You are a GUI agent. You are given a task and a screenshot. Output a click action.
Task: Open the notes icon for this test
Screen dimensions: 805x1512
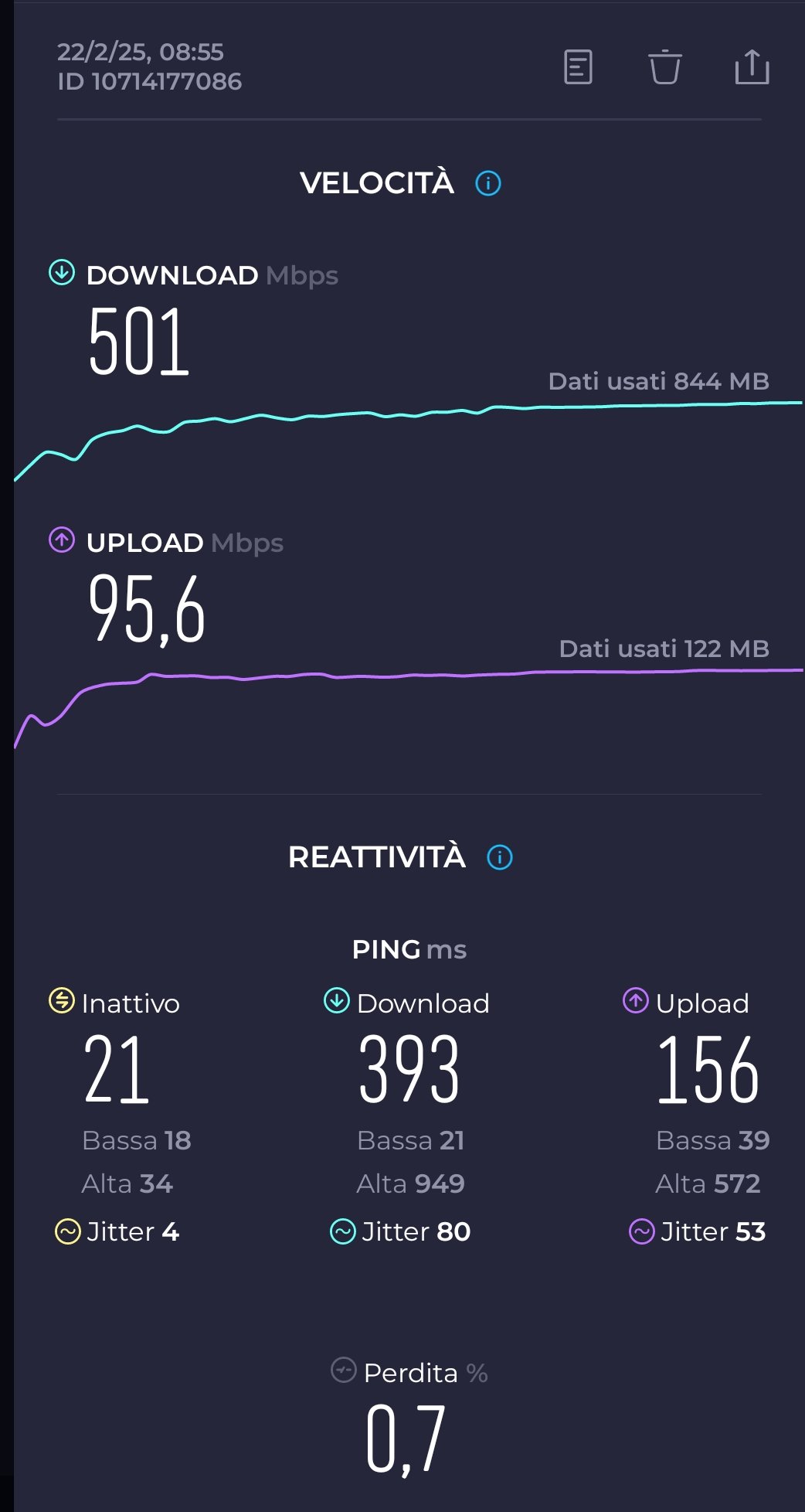(x=578, y=67)
